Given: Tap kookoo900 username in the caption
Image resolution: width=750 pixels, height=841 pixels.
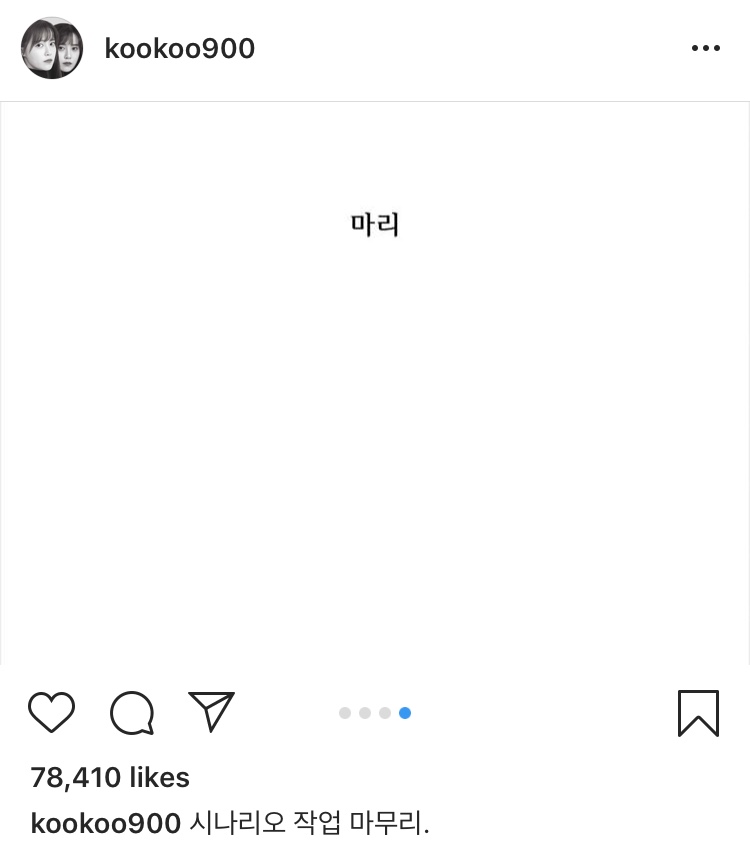Looking at the screenshot, I should [x=106, y=823].
